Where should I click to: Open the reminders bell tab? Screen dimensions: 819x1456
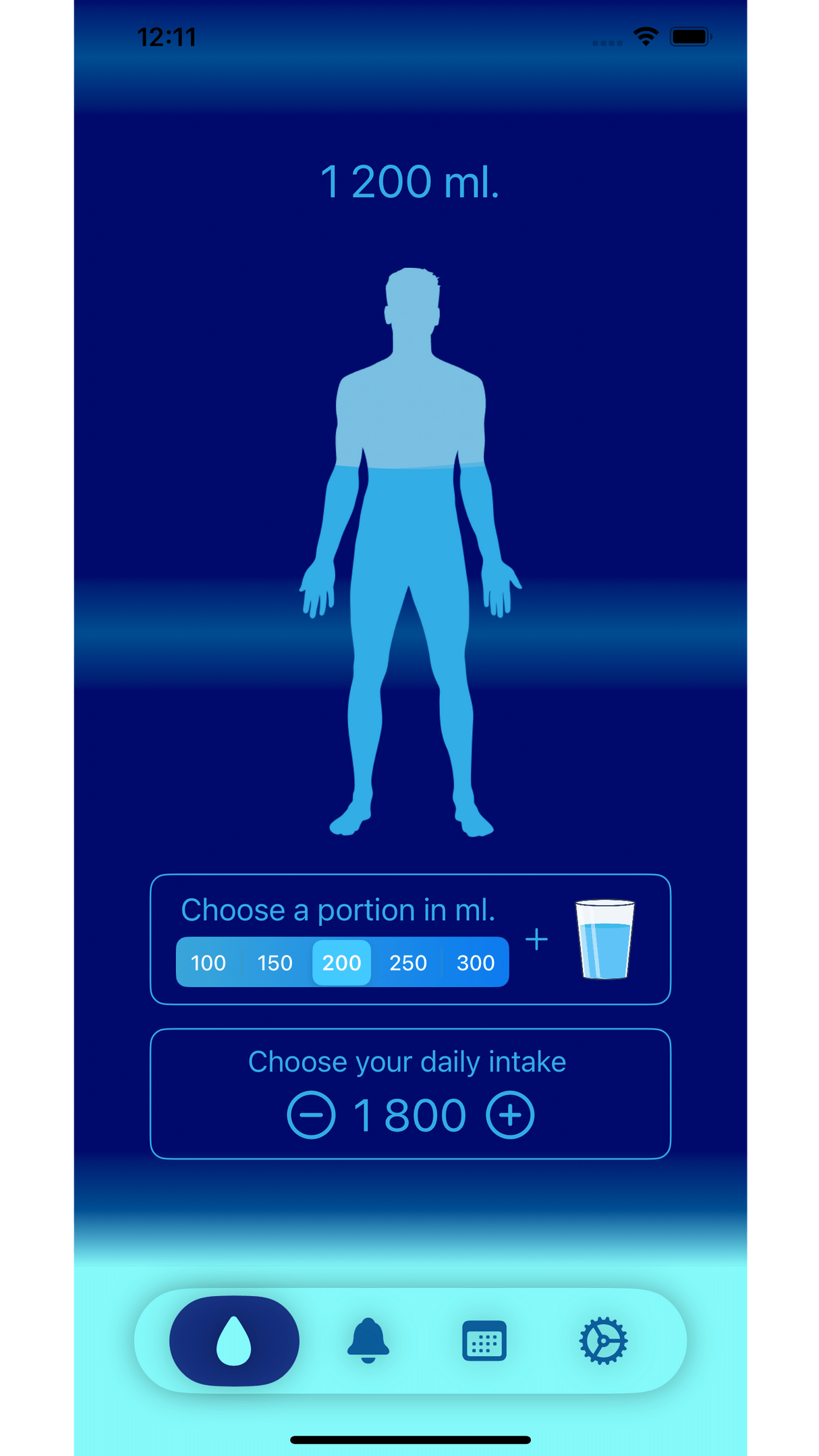(x=368, y=1341)
